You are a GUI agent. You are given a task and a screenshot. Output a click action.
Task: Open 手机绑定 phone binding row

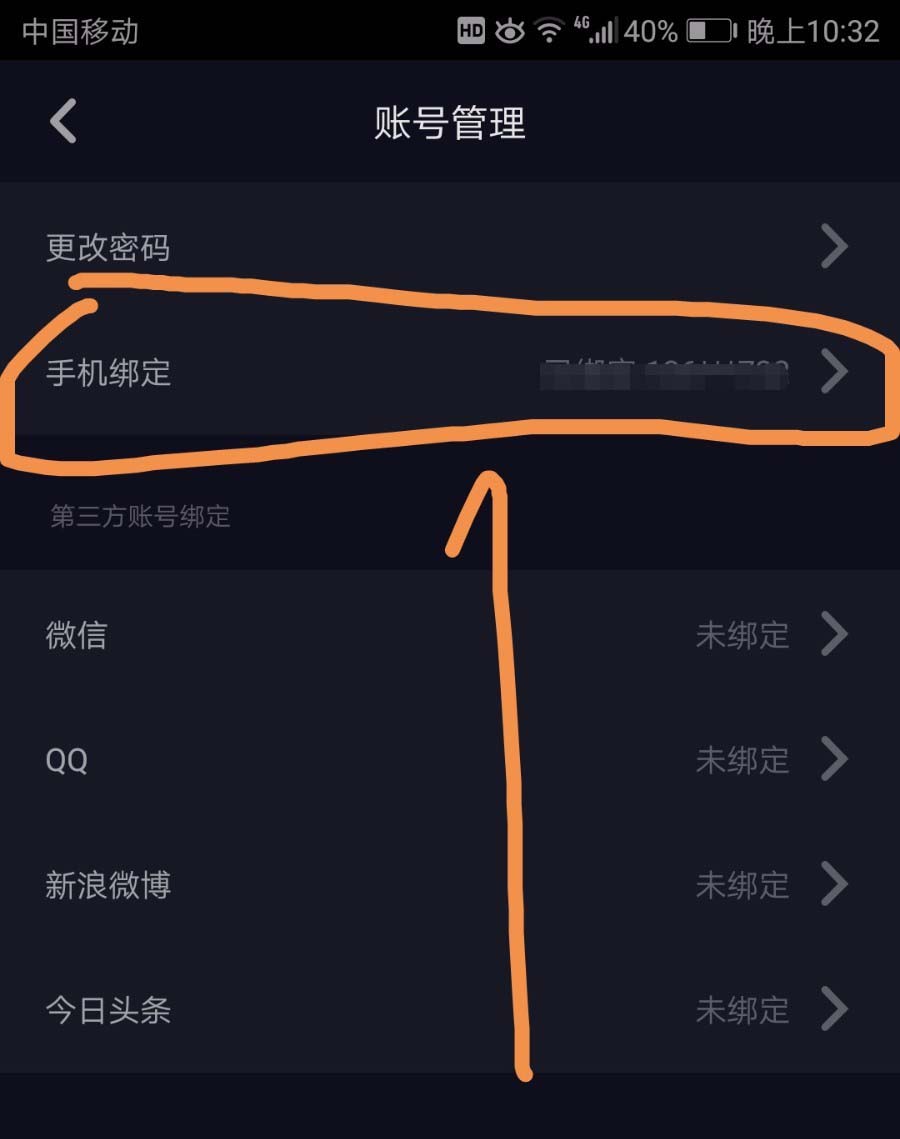(448, 373)
